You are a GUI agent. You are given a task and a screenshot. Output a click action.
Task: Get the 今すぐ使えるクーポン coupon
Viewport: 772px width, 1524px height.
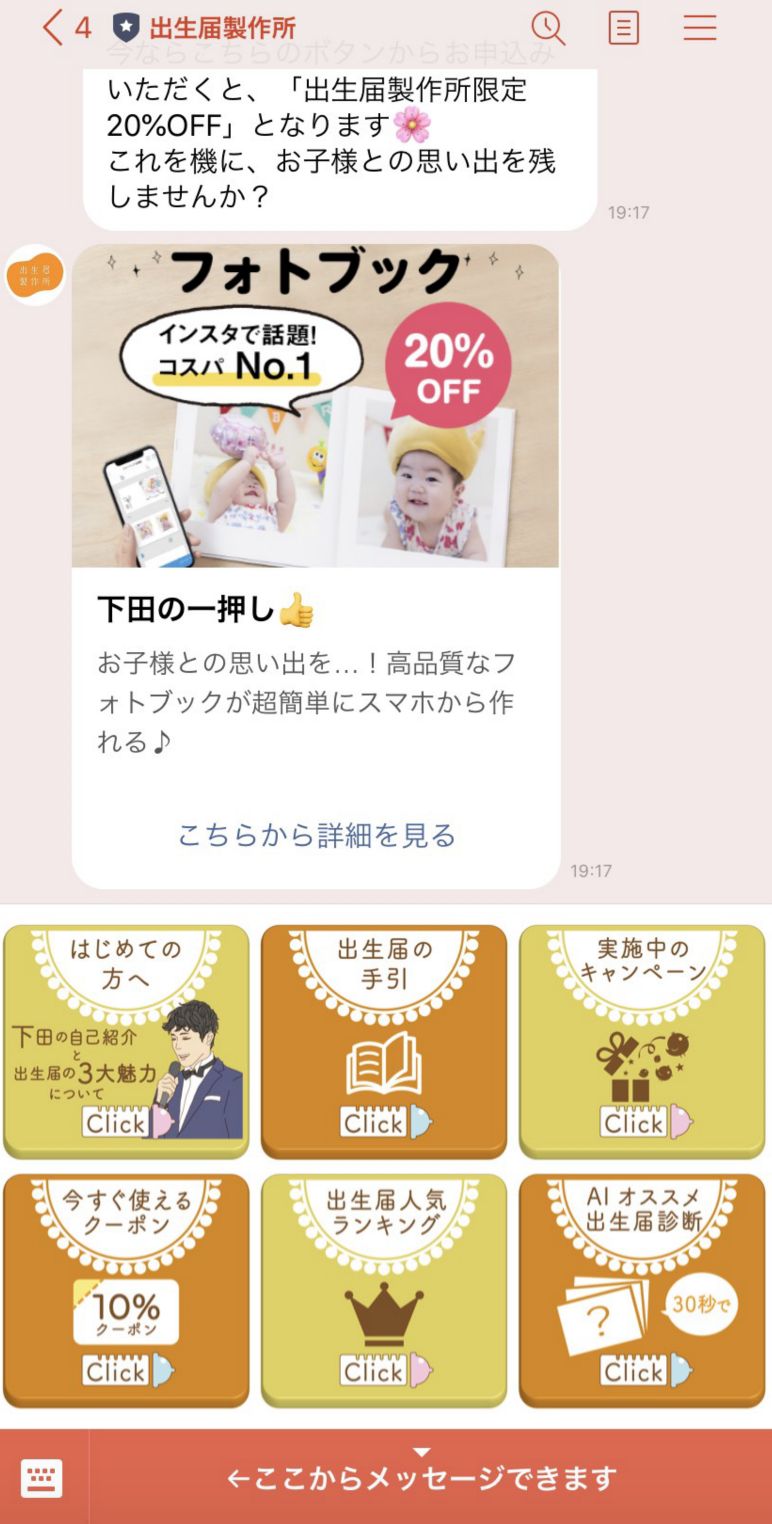click(x=126, y=1290)
